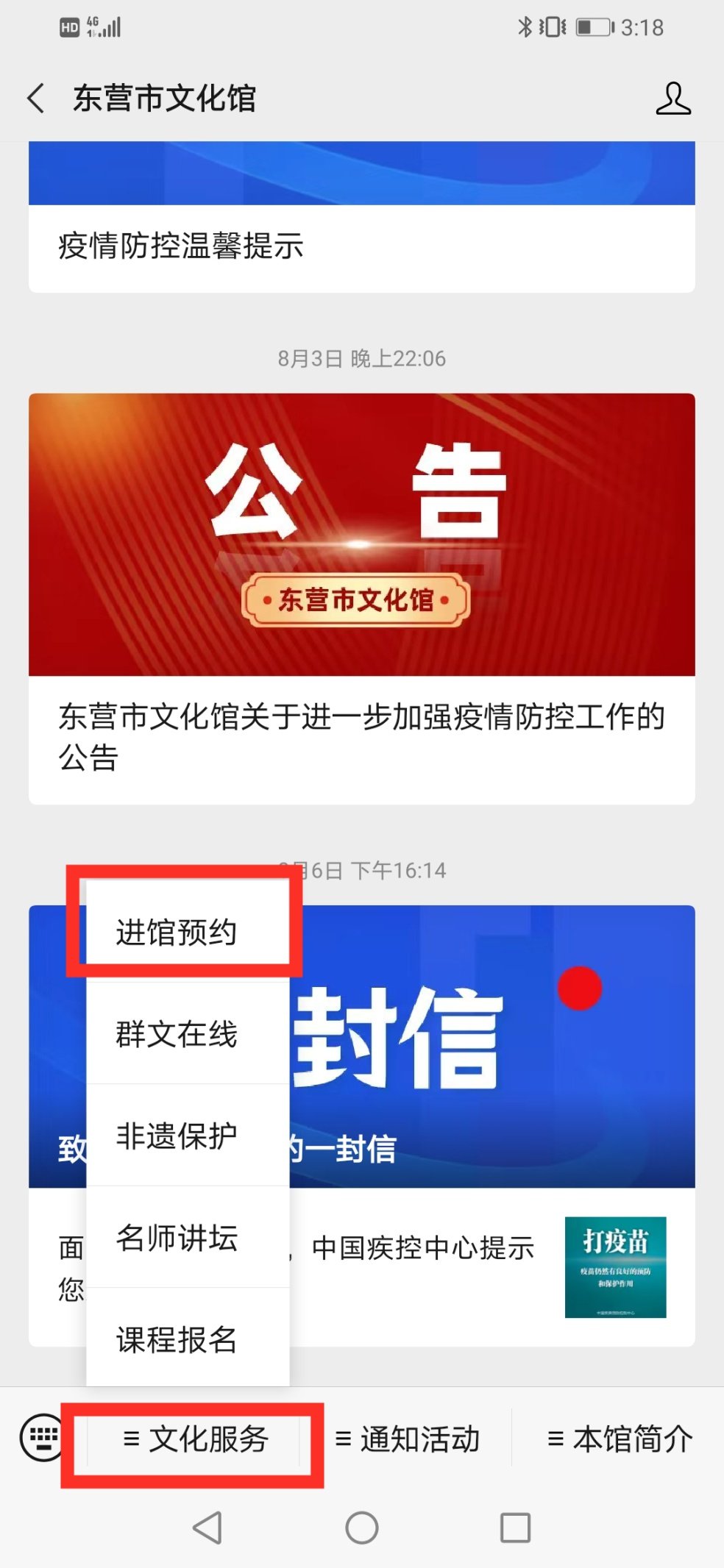Switch to keyboard input mode

click(43, 1438)
